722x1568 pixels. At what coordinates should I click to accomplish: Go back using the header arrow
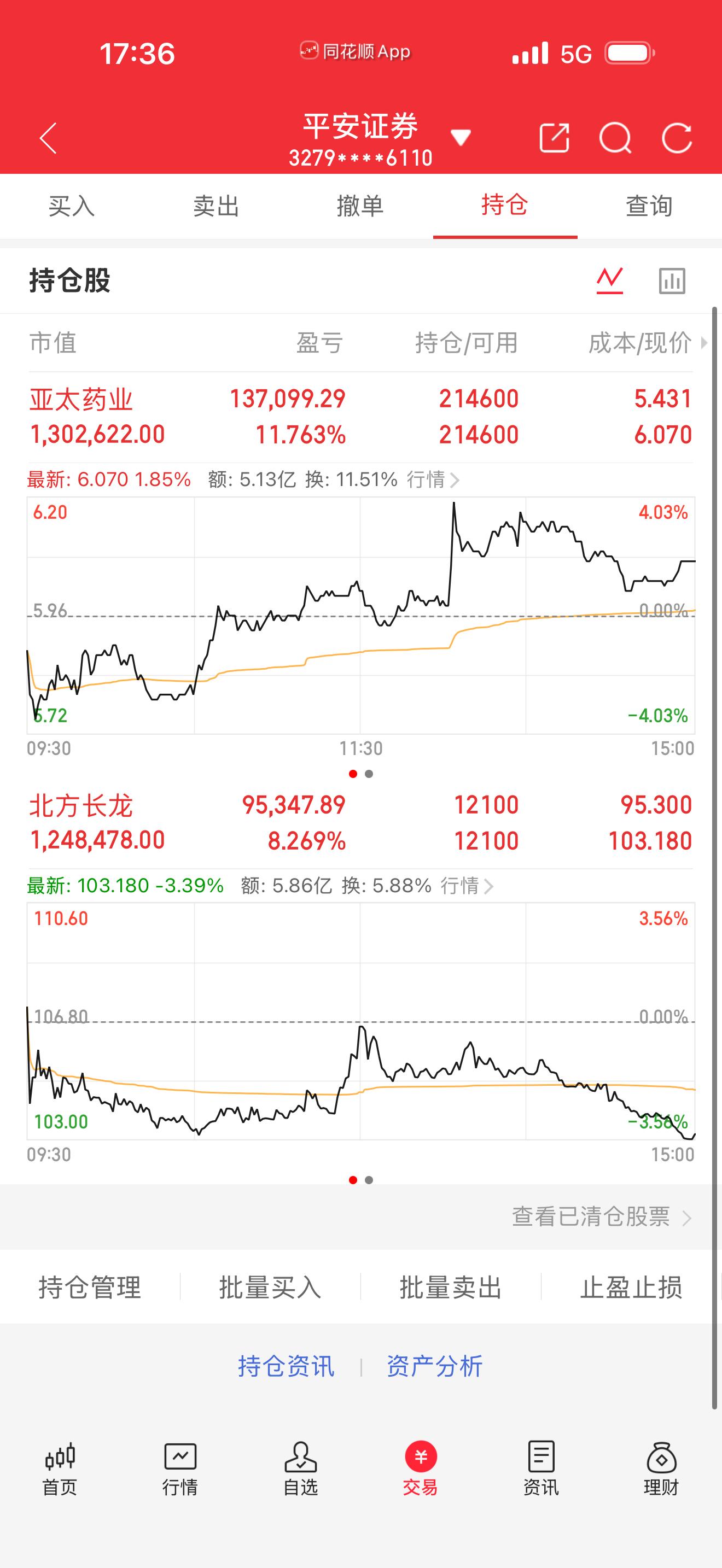tap(48, 138)
